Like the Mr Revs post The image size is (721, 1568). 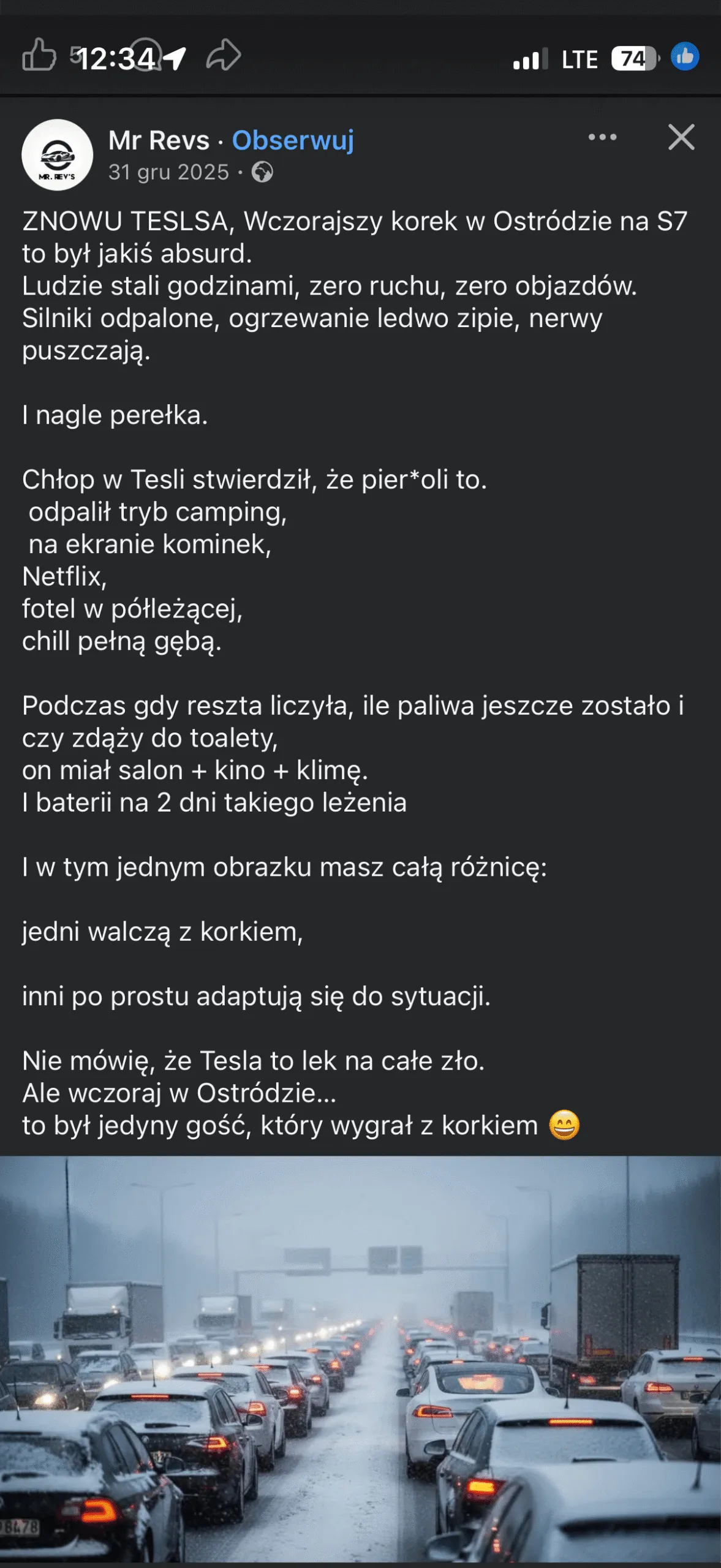39,56
